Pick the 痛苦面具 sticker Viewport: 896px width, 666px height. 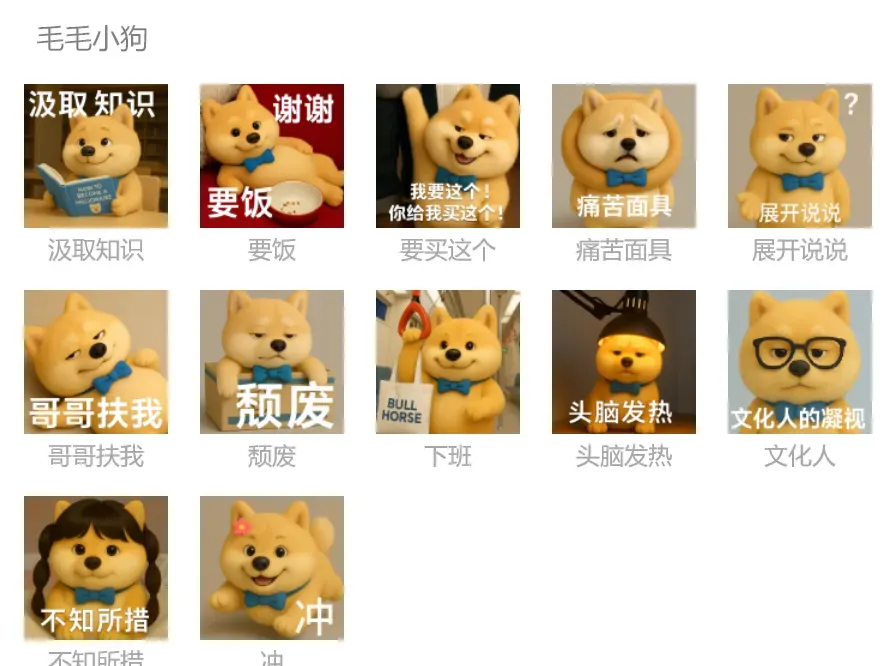pos(624,156)
